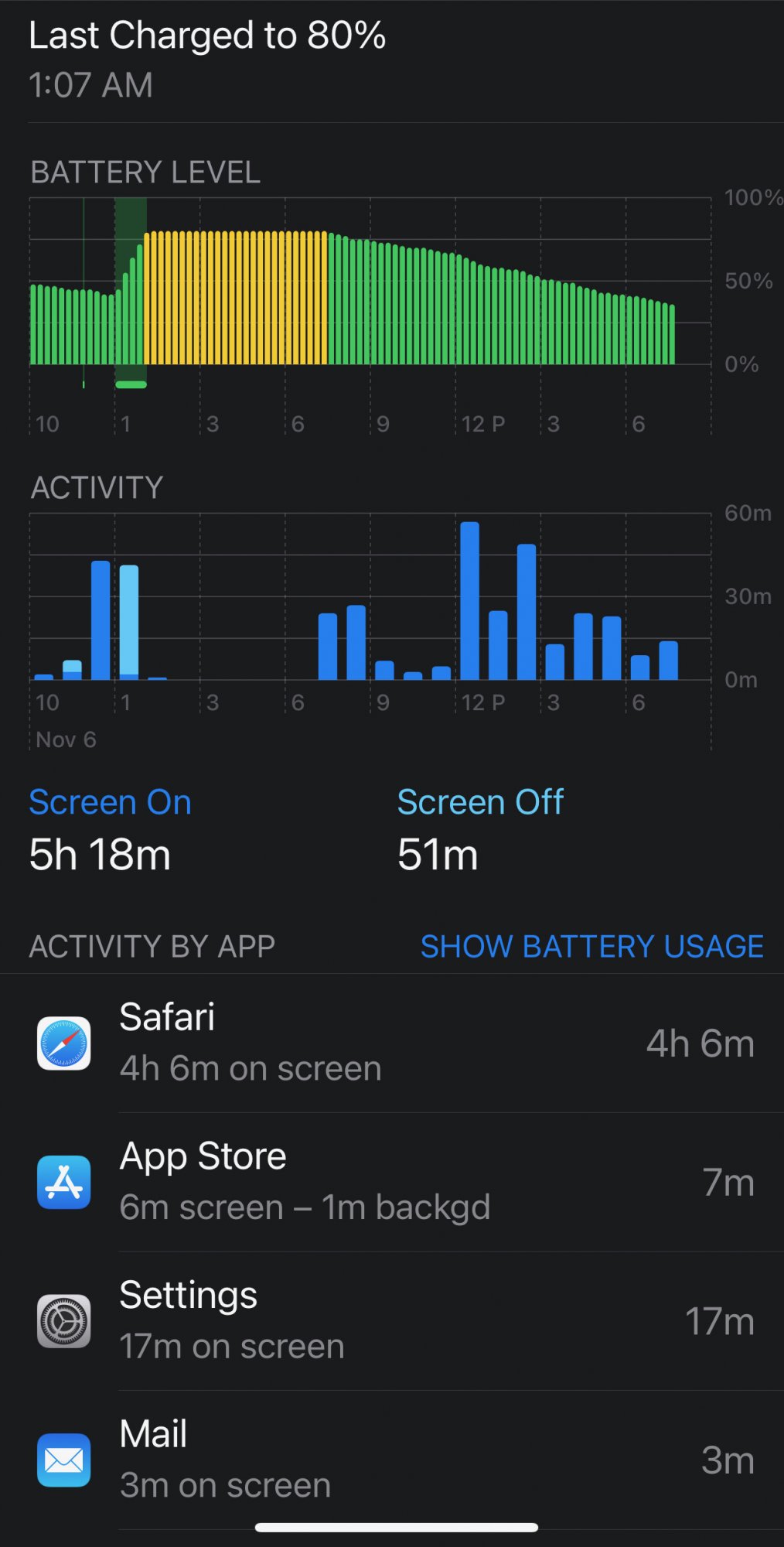784x1547 pixels.
Task: Select the 12 P bar in Activity chart
Action: [x=469, y=602]
